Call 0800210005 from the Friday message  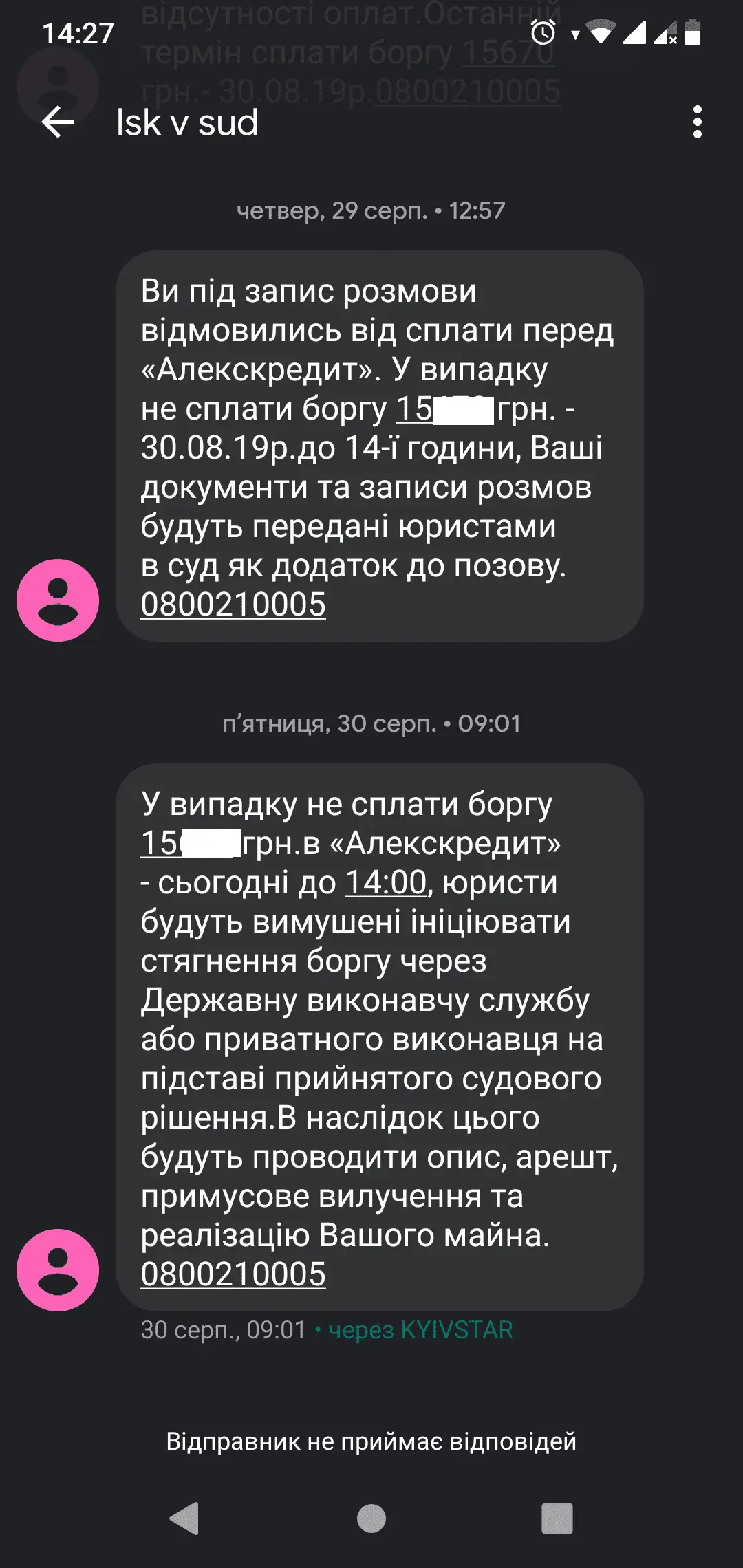click(x=233, y=1274)
